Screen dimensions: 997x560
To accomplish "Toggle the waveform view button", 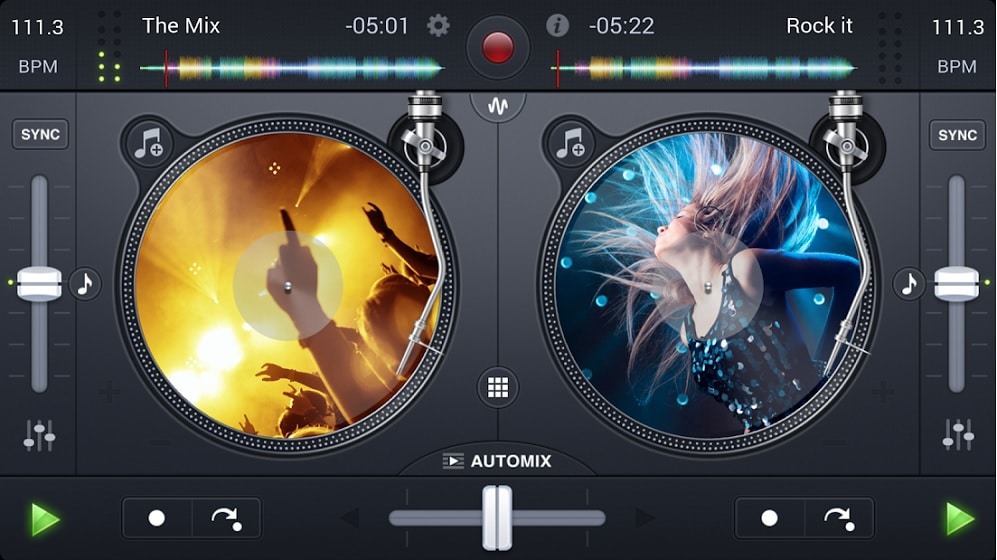I will click(498, 106).
